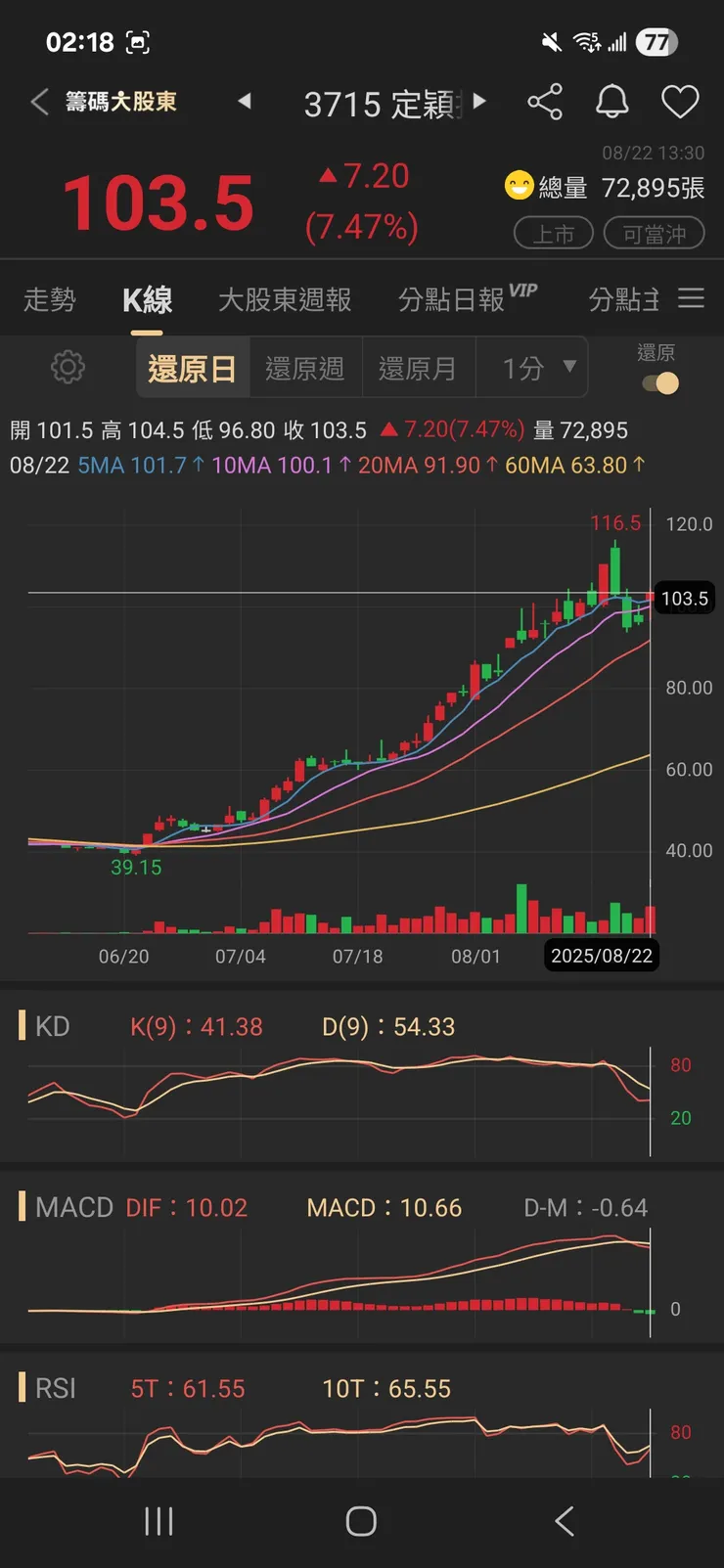The width and height of the screenshot is (724, 1568).
Task: Tap the 可當沖 badge button
Action: point(654,233)
